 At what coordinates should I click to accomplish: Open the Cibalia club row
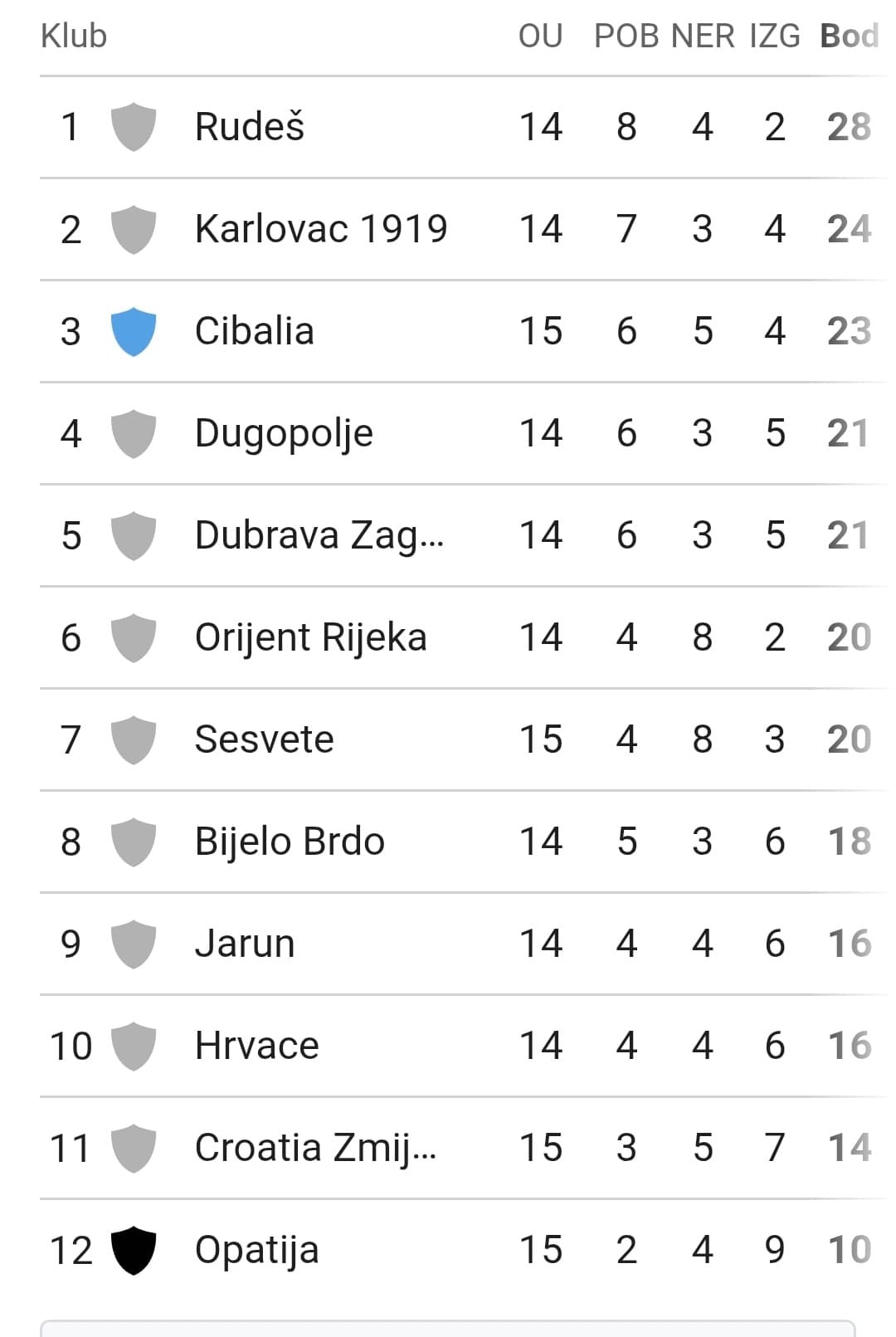tap(254, 331)
